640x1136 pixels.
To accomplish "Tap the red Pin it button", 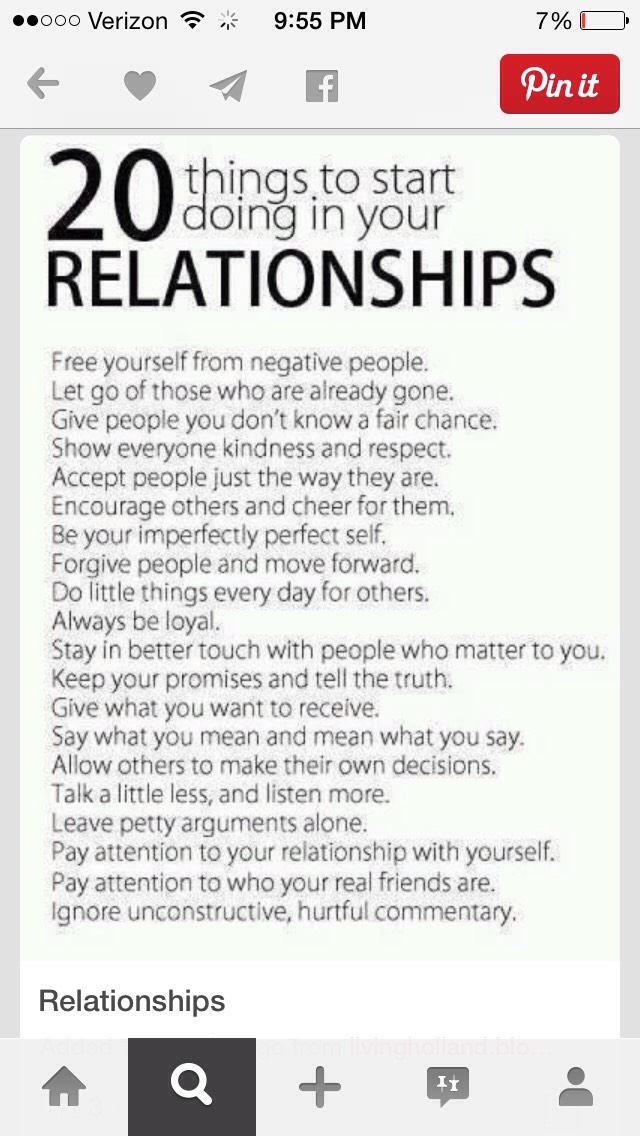I will 560,84.
